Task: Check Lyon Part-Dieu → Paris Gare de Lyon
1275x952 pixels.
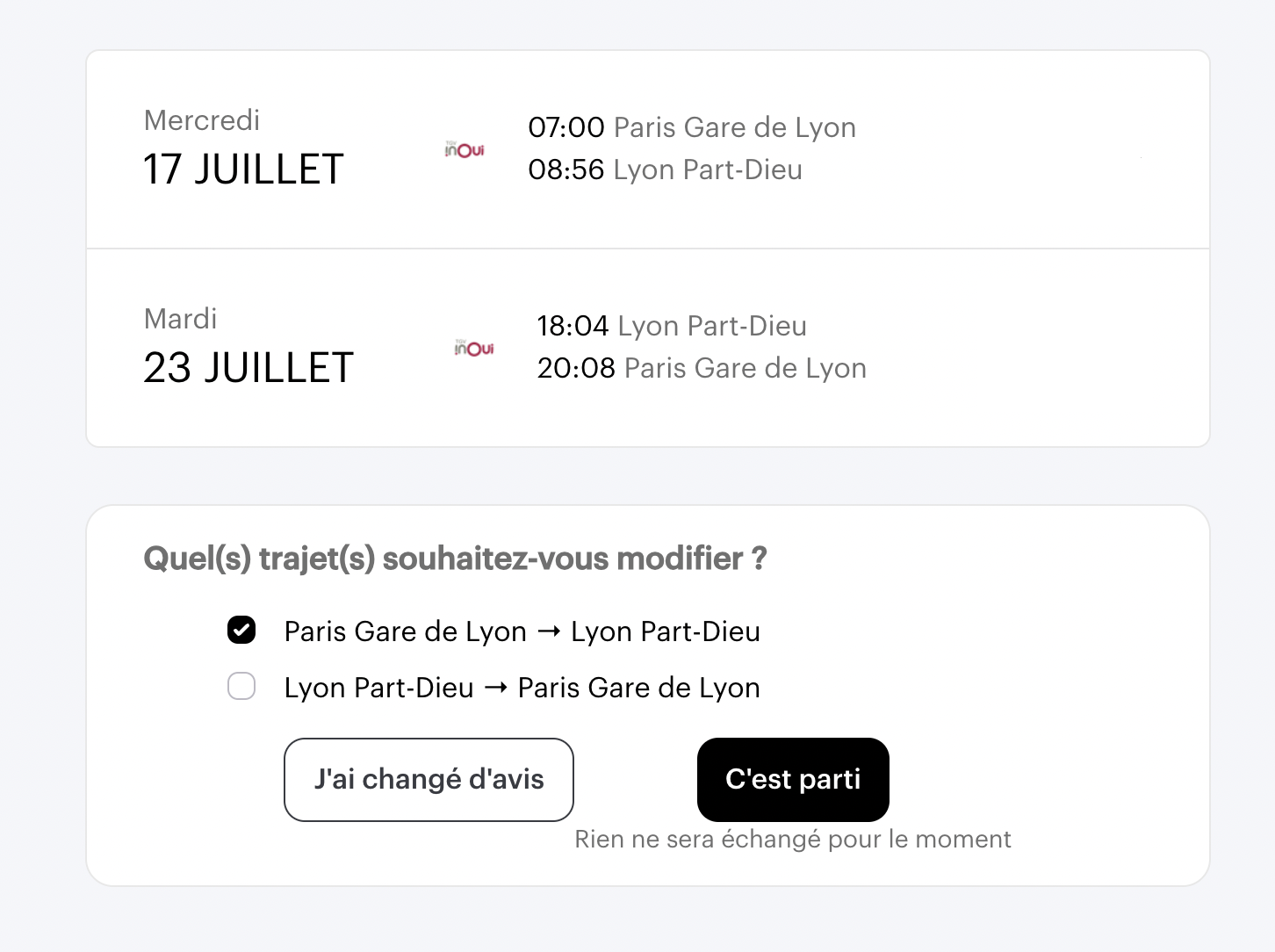Action: (x=241, y=687)
